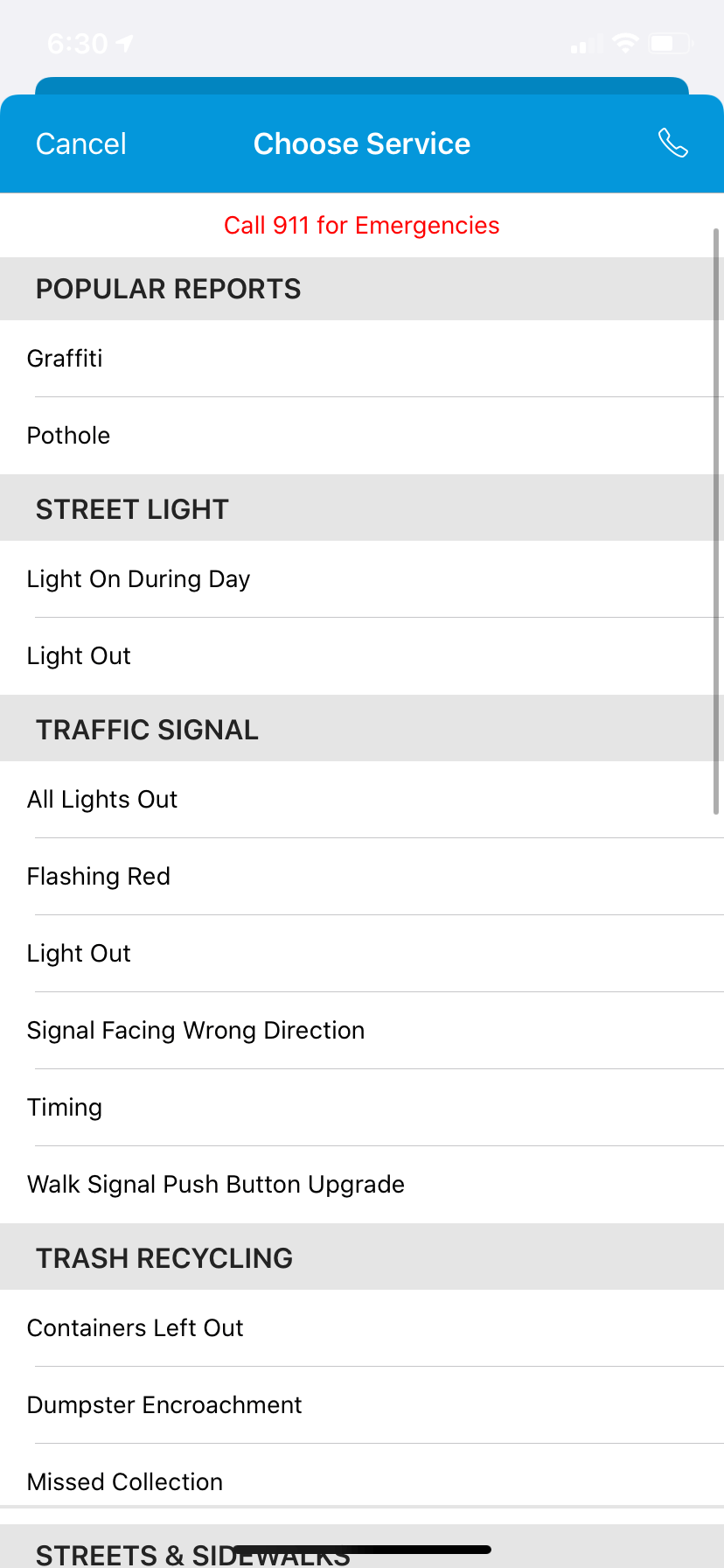Image resolution: width=724 pixels, height=1568 pixels.
Task: Report All Lights Out signal
Action: click(362, 800)
